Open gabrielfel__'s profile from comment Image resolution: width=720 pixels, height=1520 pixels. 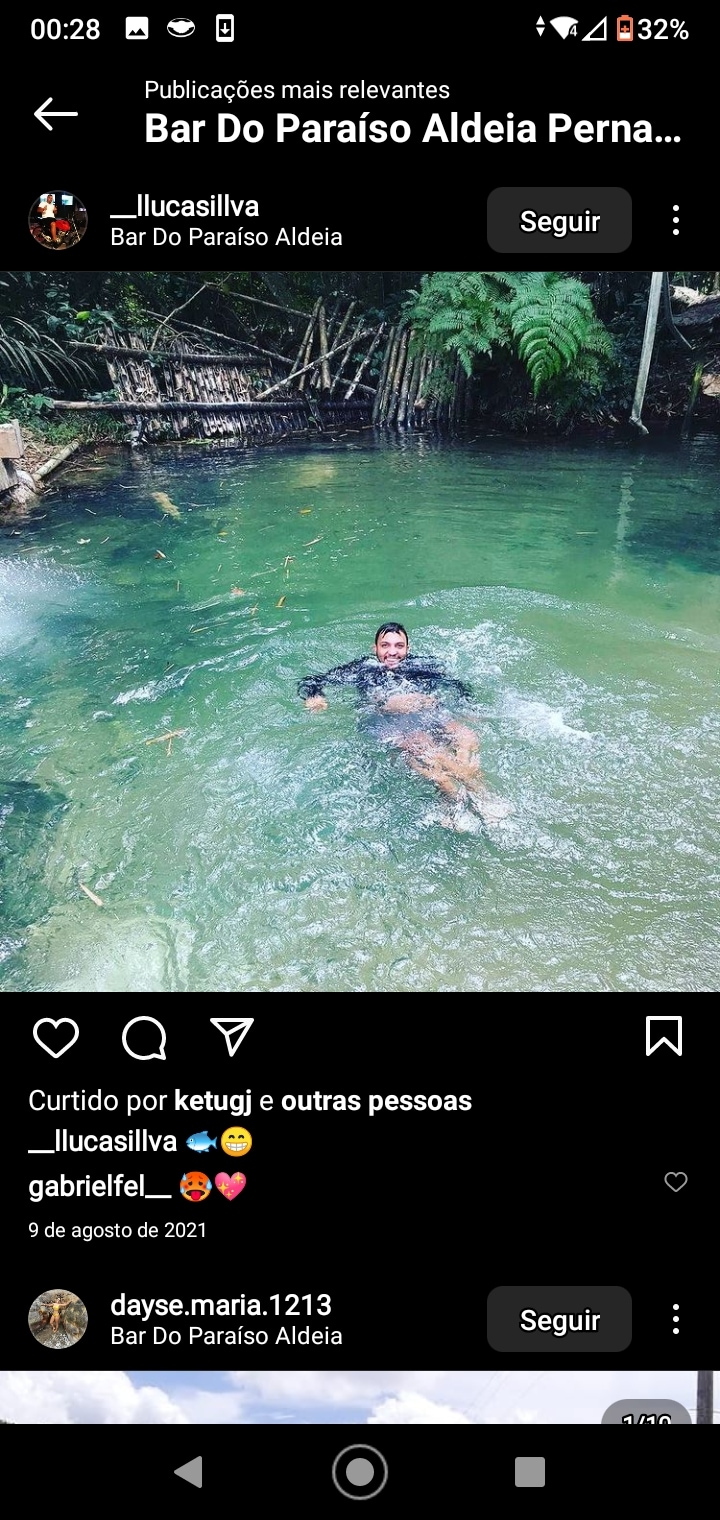99,1187
